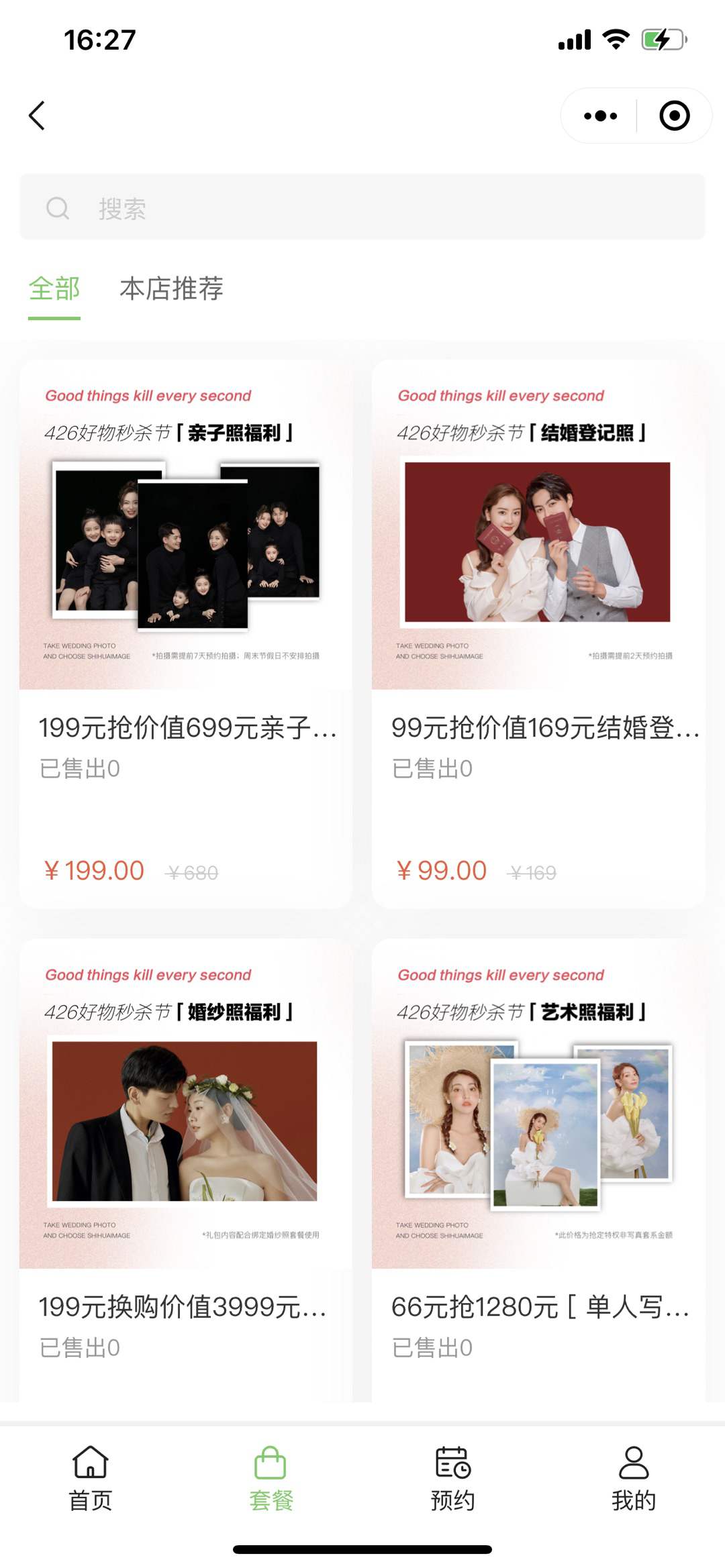Close the mini program with the circle icon
Viewport: 725px width, 1568px height.
(x=674, y=115)
